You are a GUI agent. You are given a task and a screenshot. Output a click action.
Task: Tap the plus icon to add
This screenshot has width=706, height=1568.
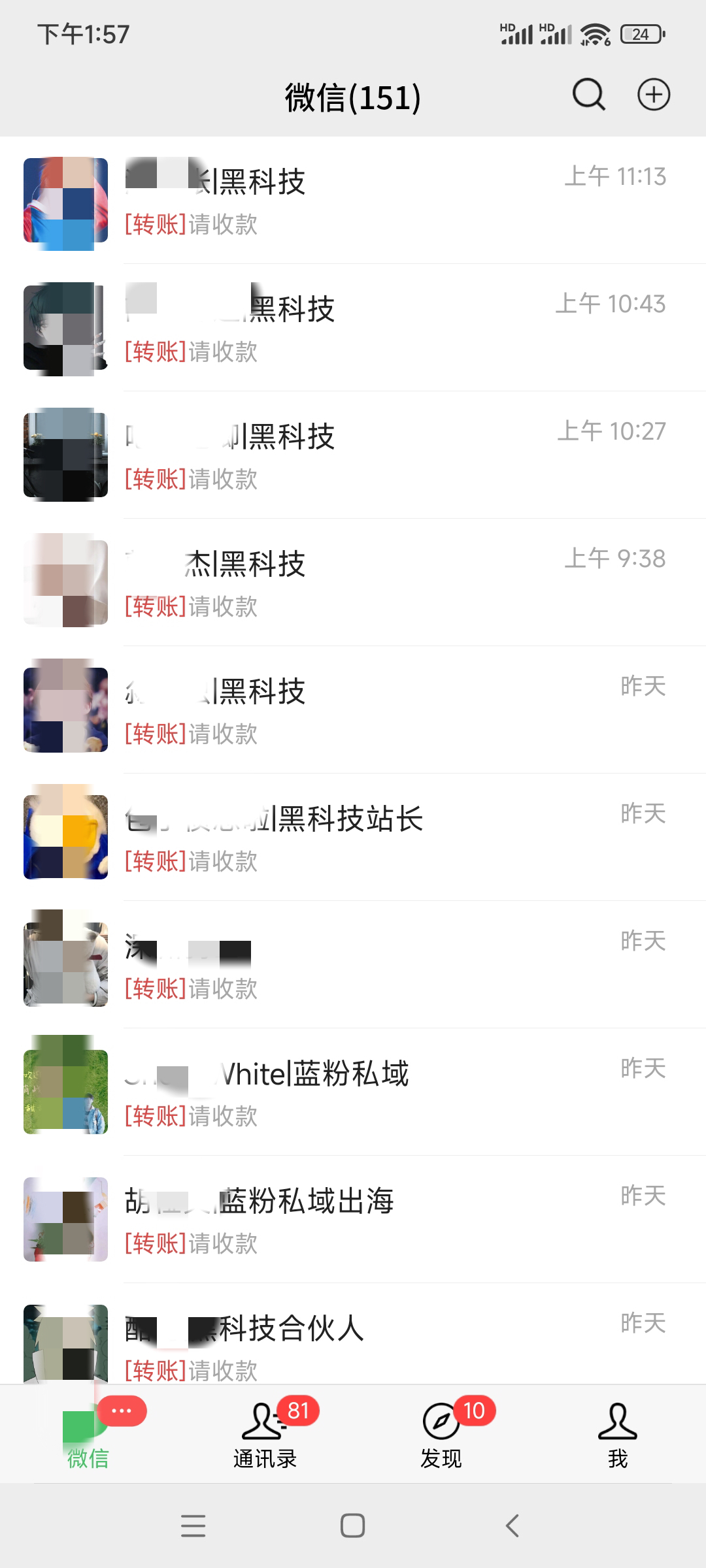(654, 95)
